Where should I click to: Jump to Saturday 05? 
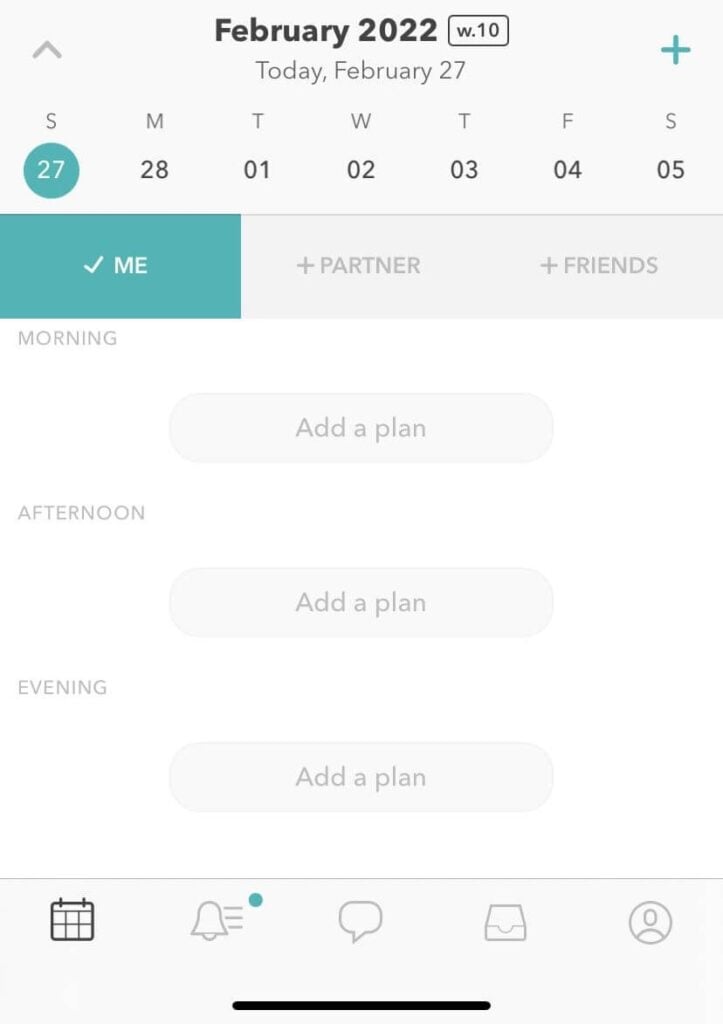670,170
